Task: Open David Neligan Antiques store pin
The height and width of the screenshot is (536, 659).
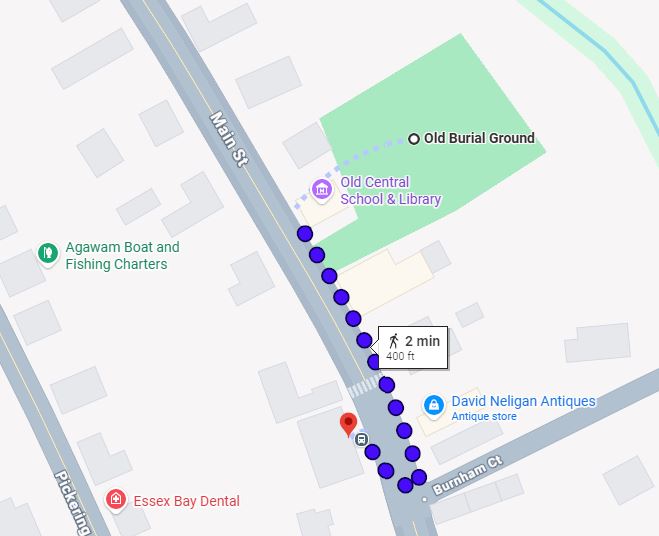Action: pos(433,404)
